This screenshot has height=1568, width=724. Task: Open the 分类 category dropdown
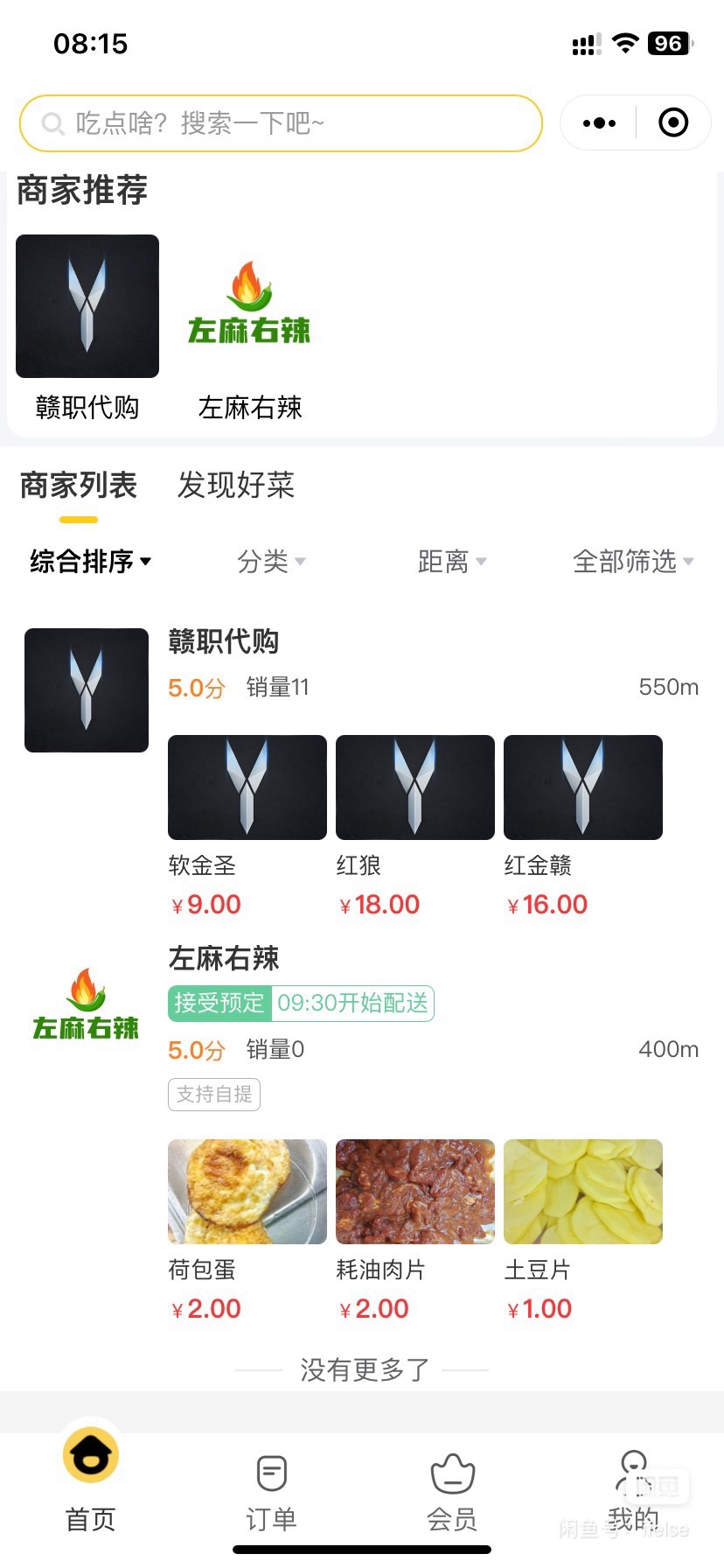tap(271, 563)
